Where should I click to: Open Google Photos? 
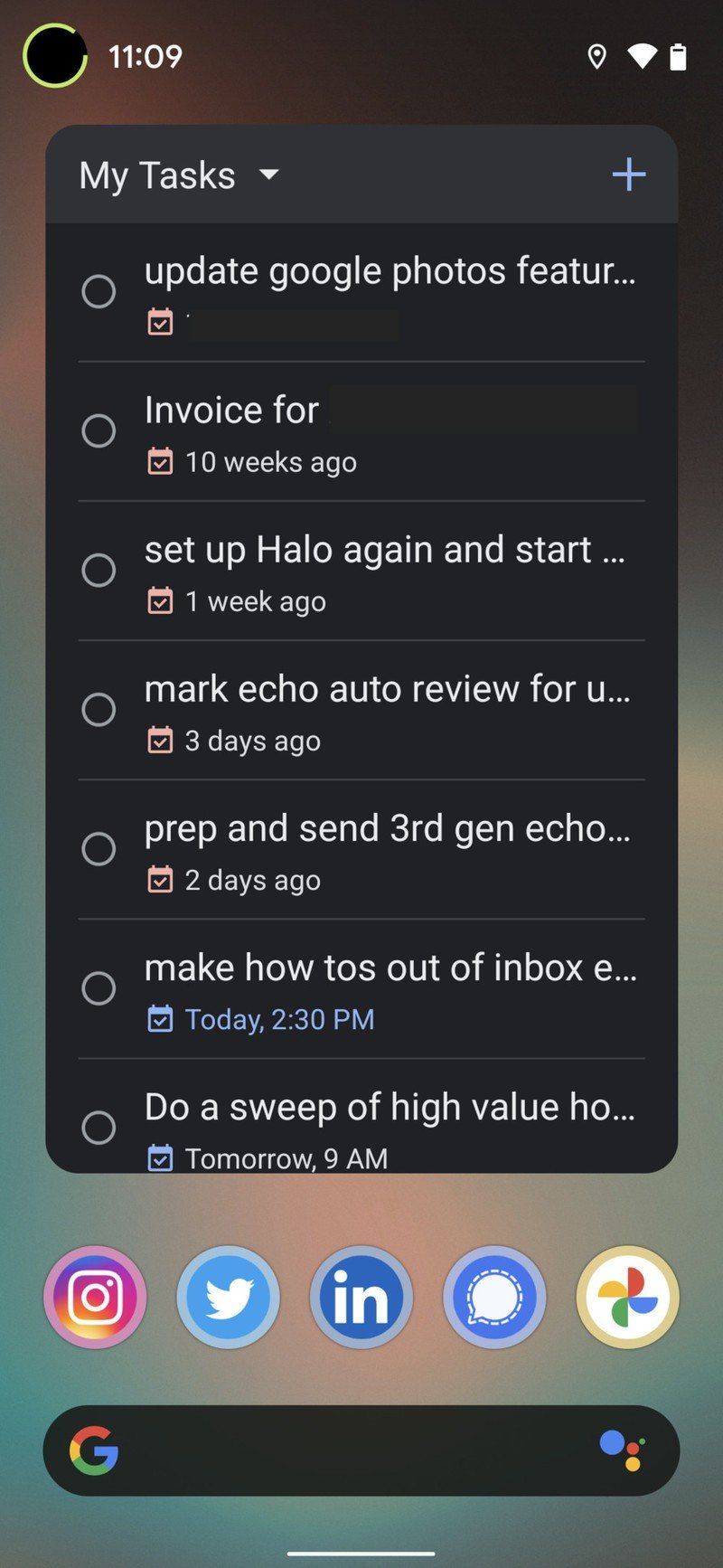click(626, 1297)
